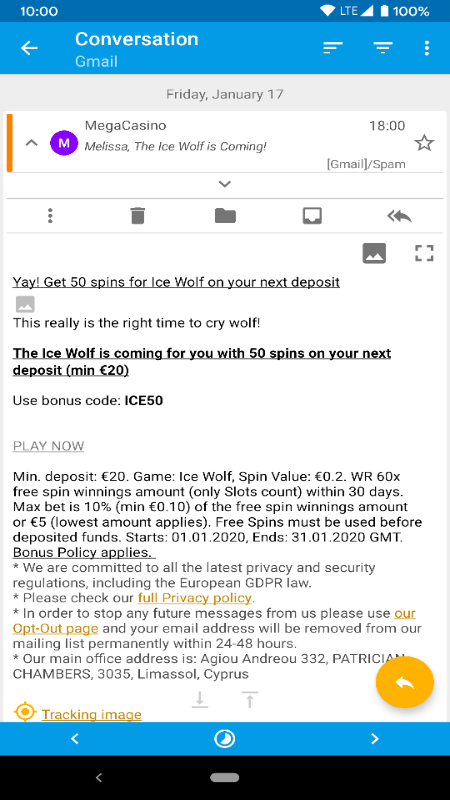Image resolution: width=450 pixels, height=800 pixels.
Task: Tap the orange reply floating button
Action: (405, 682)
